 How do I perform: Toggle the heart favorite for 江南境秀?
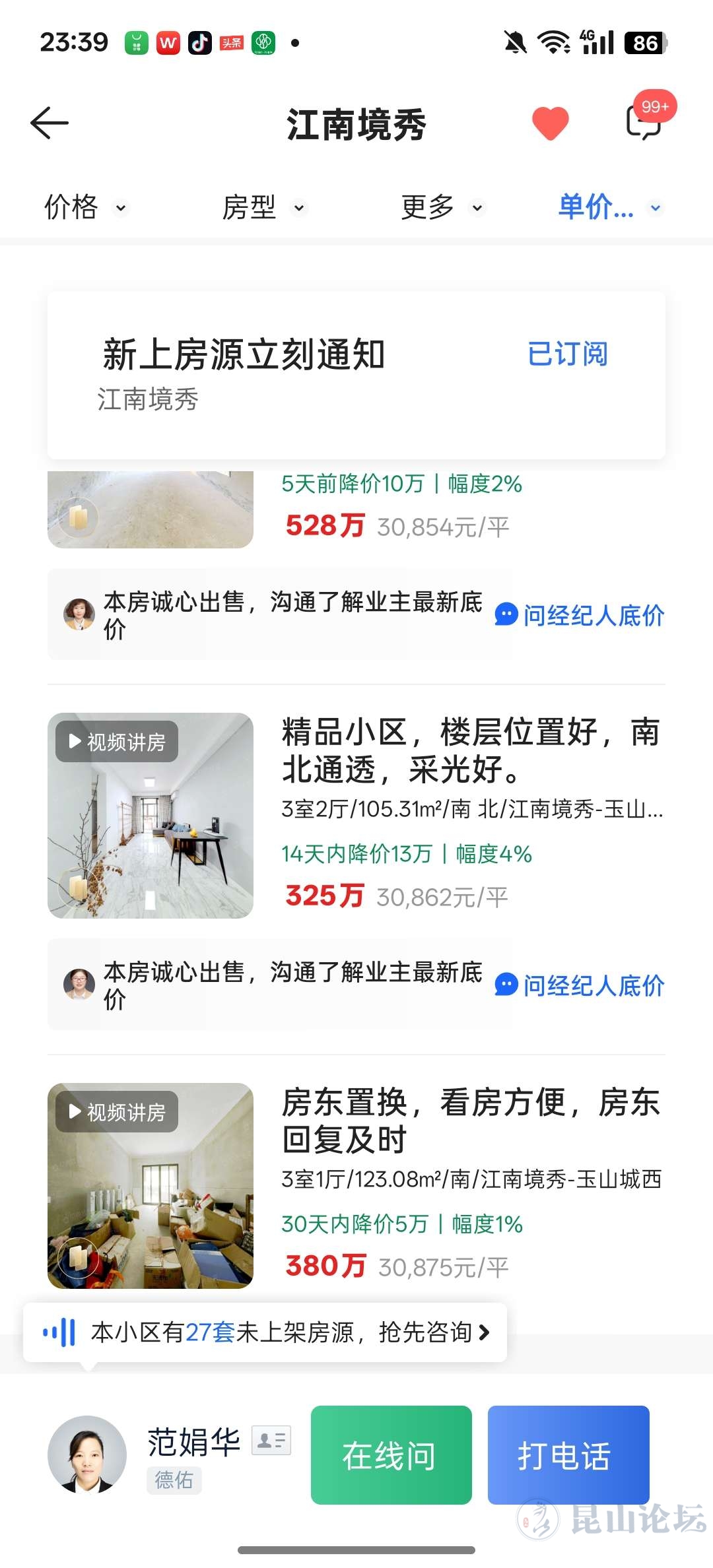551,123
